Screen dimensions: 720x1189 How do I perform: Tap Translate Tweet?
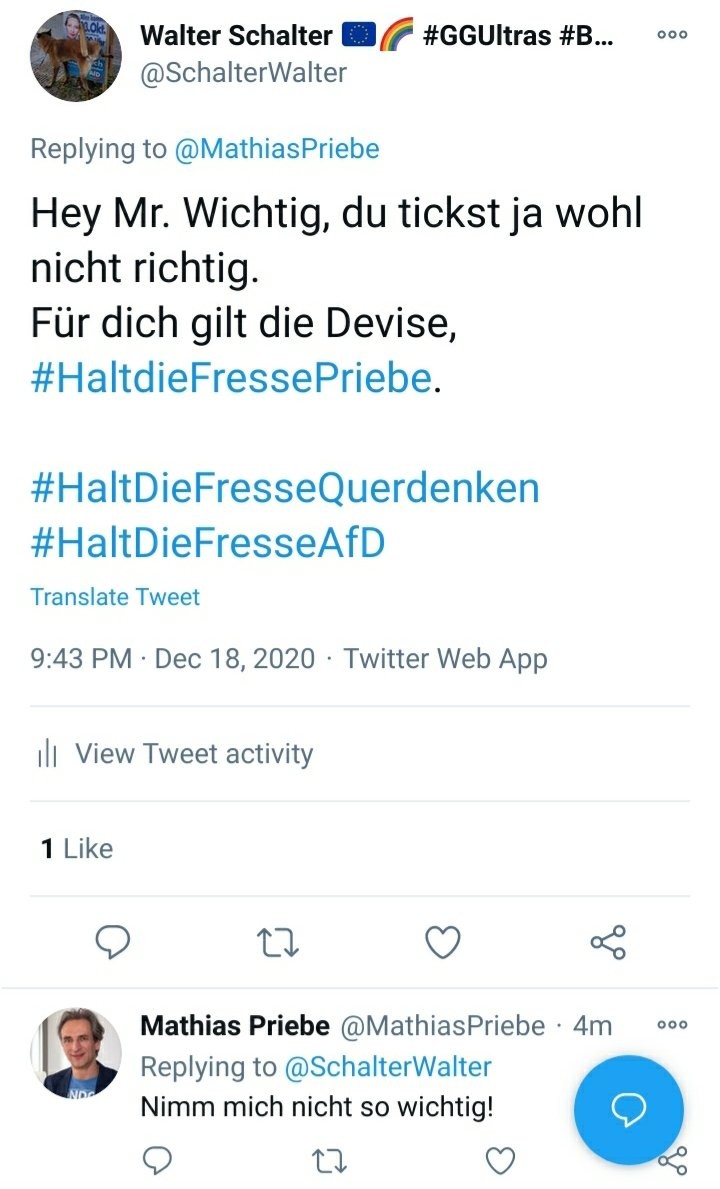click(115, 597)
